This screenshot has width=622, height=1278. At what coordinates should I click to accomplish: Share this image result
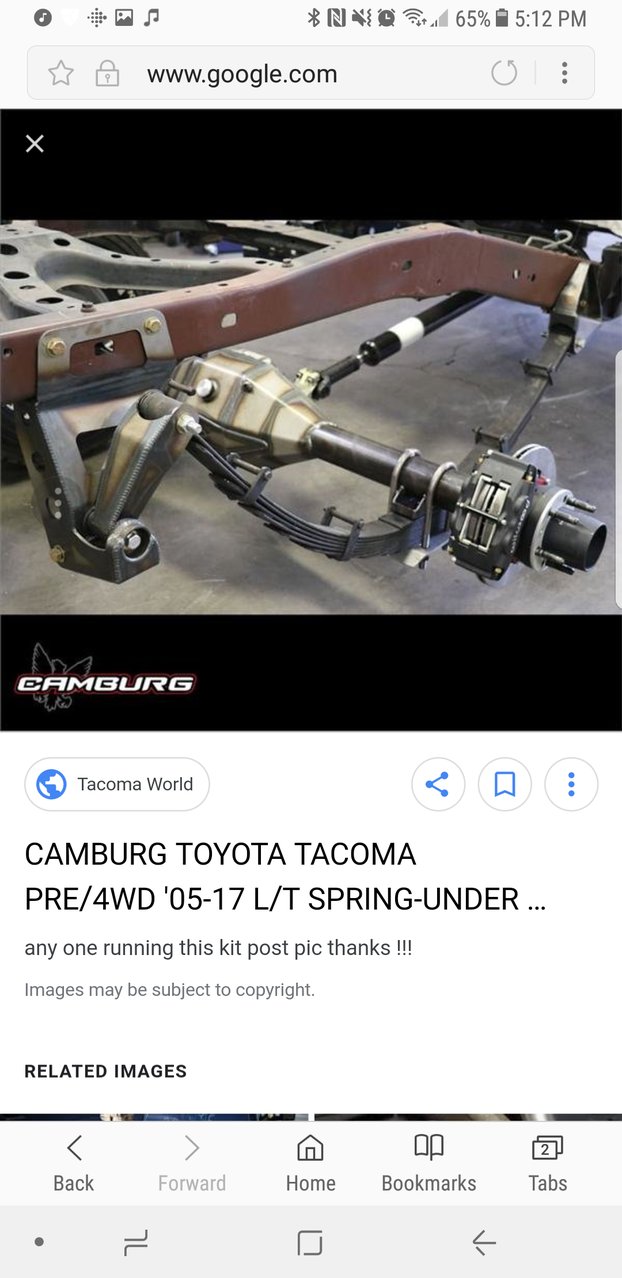(x=438, y=784)
